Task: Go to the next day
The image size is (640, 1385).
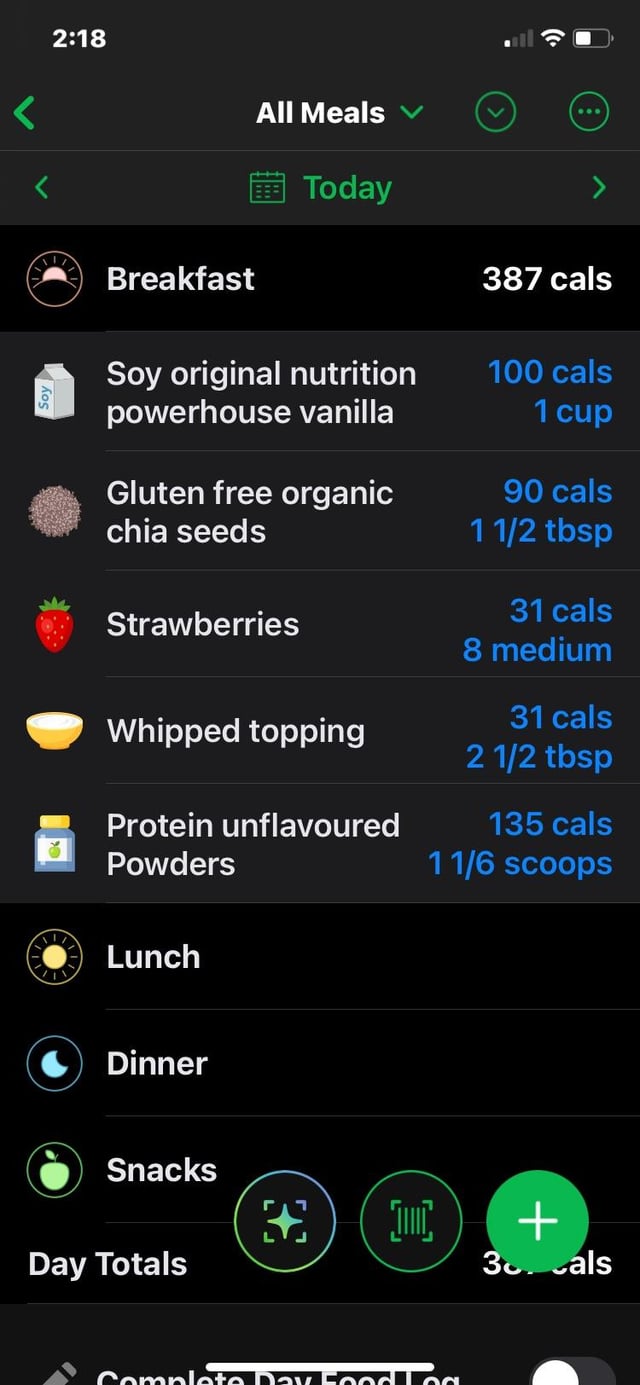Action: [x=599, y=187]
